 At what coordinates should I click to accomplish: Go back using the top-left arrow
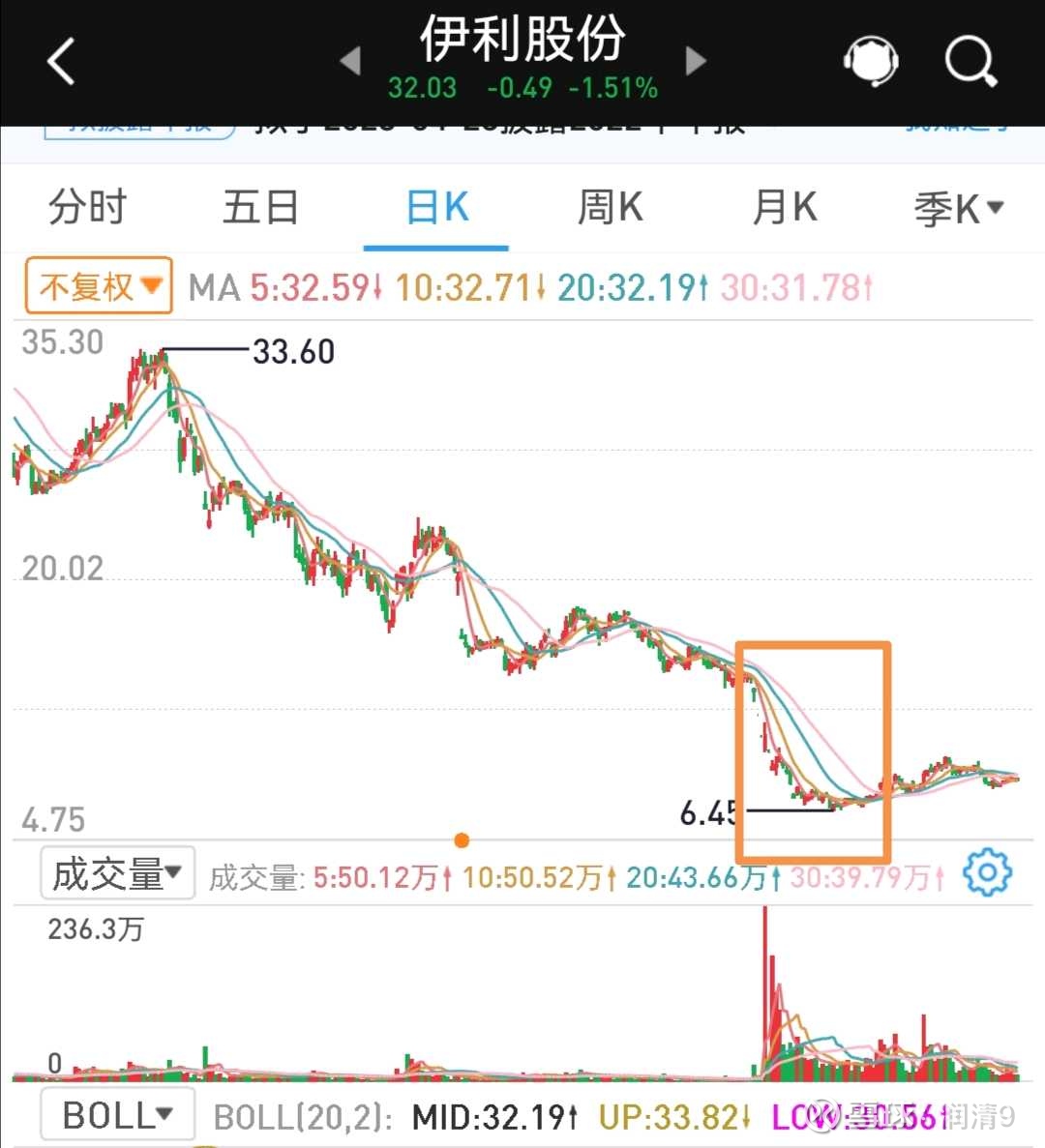[62, 62]
